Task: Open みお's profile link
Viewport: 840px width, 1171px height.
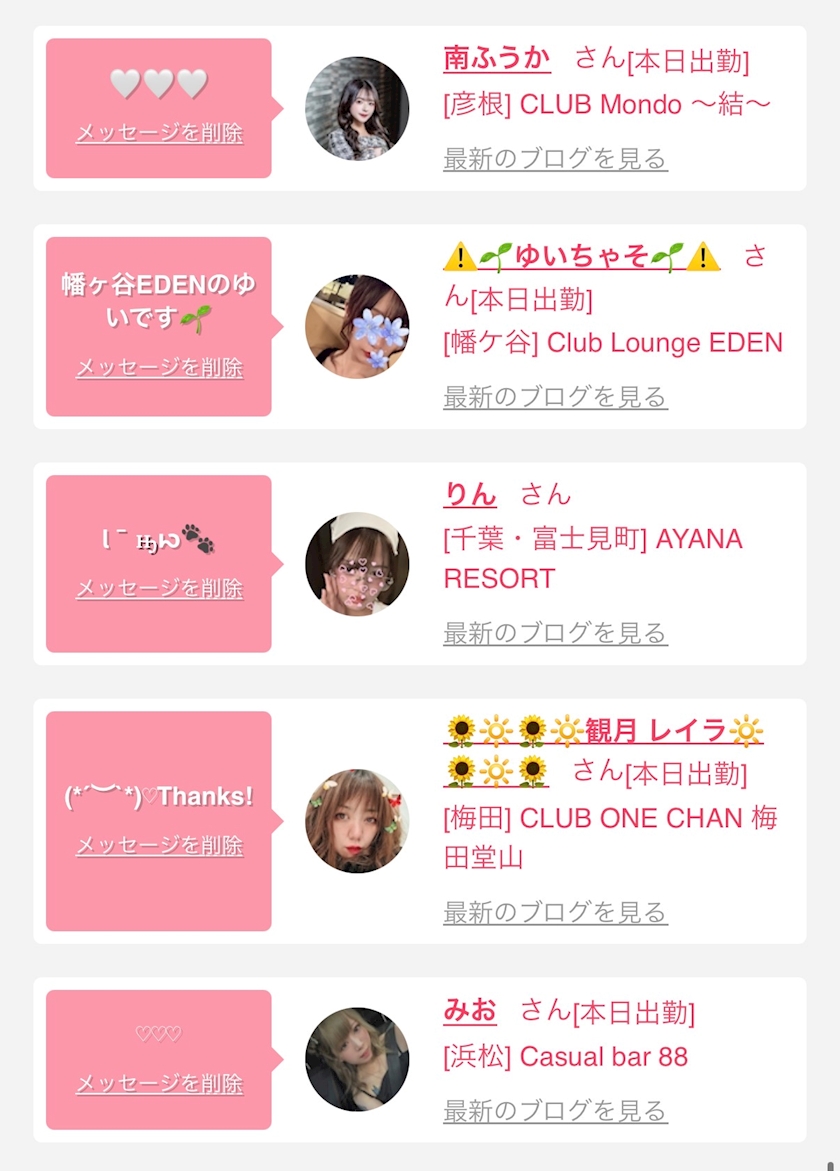Action: (x=469, y=1010)
